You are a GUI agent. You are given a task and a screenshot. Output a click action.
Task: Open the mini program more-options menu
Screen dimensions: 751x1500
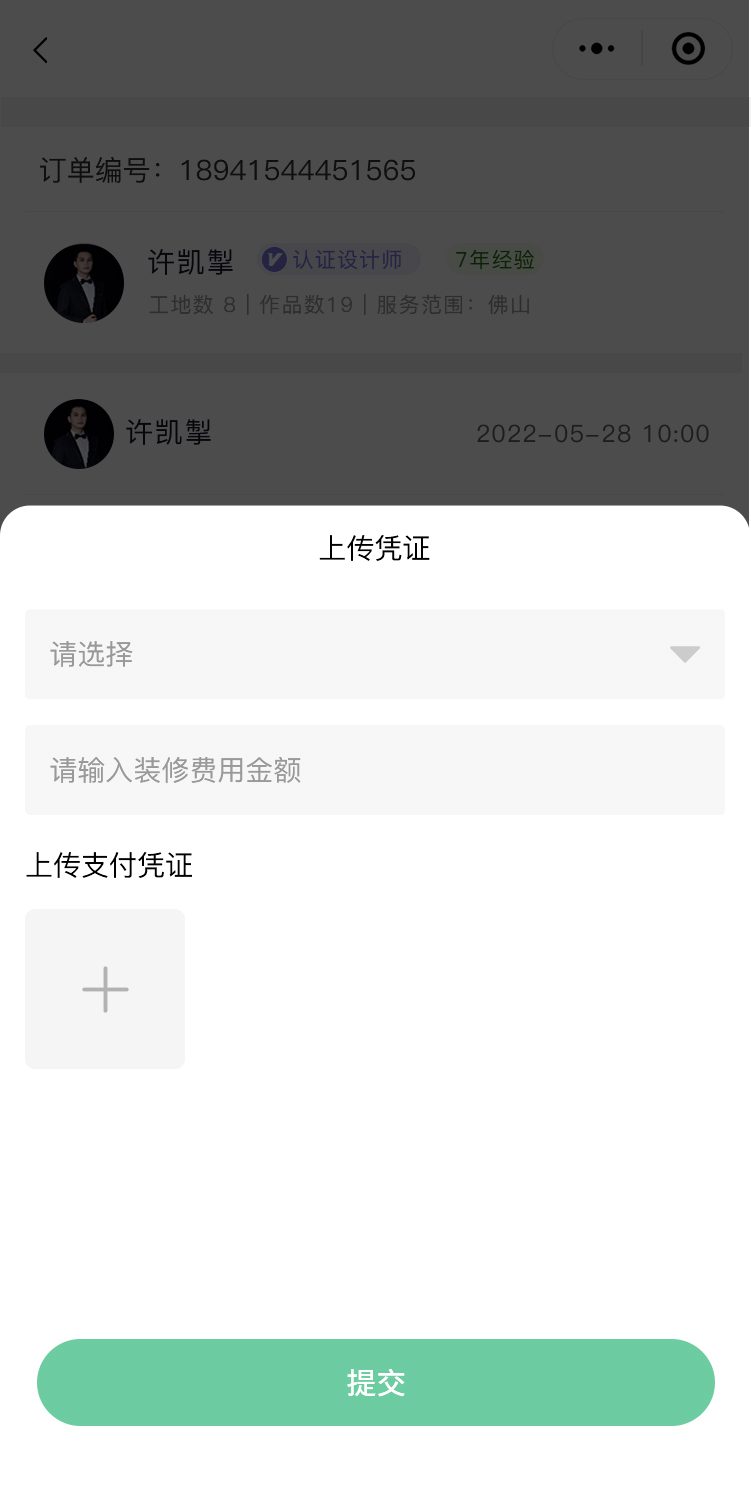(x=597, y=49)
